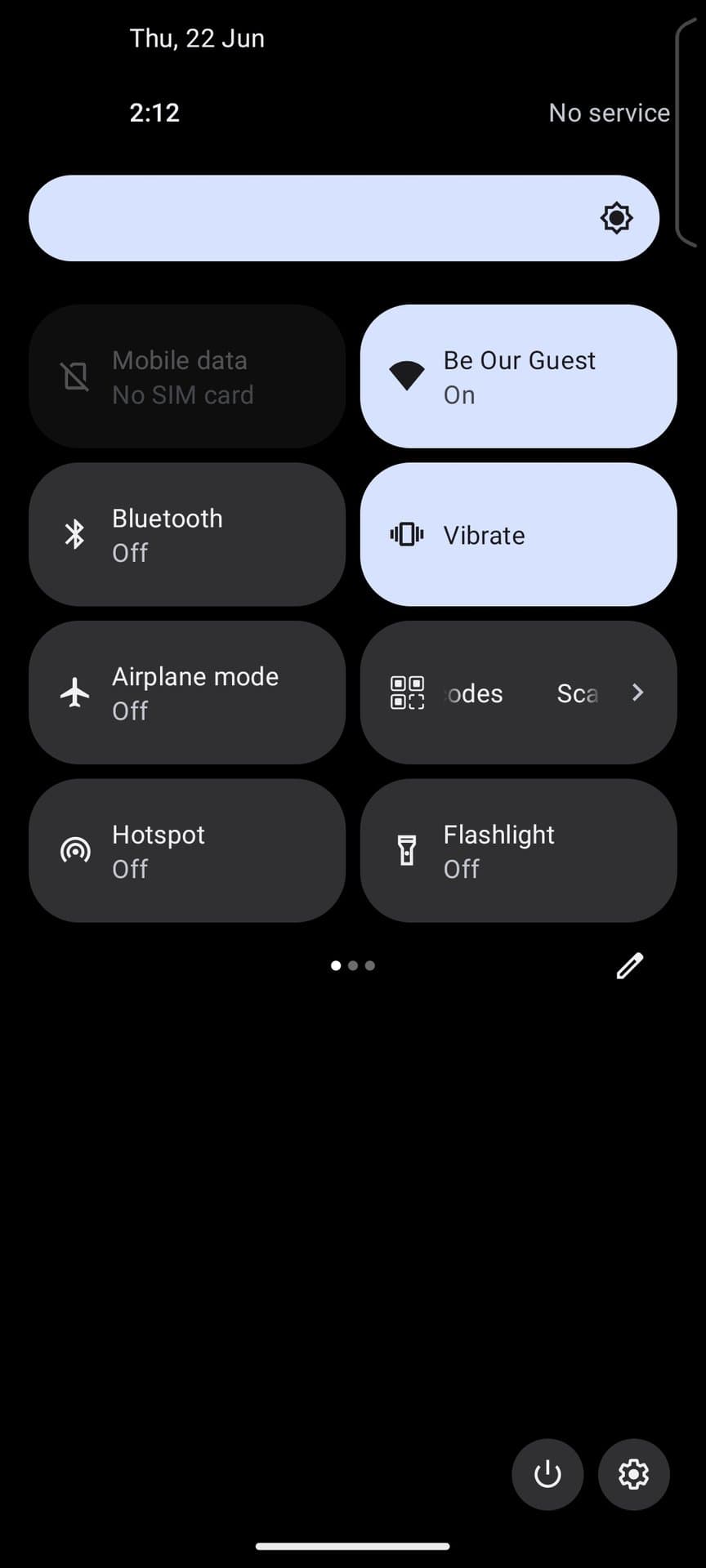Open quick settings editor with pencil icon
The image size is (706, 1568).
pyautogui.click(x=628, y=965)
